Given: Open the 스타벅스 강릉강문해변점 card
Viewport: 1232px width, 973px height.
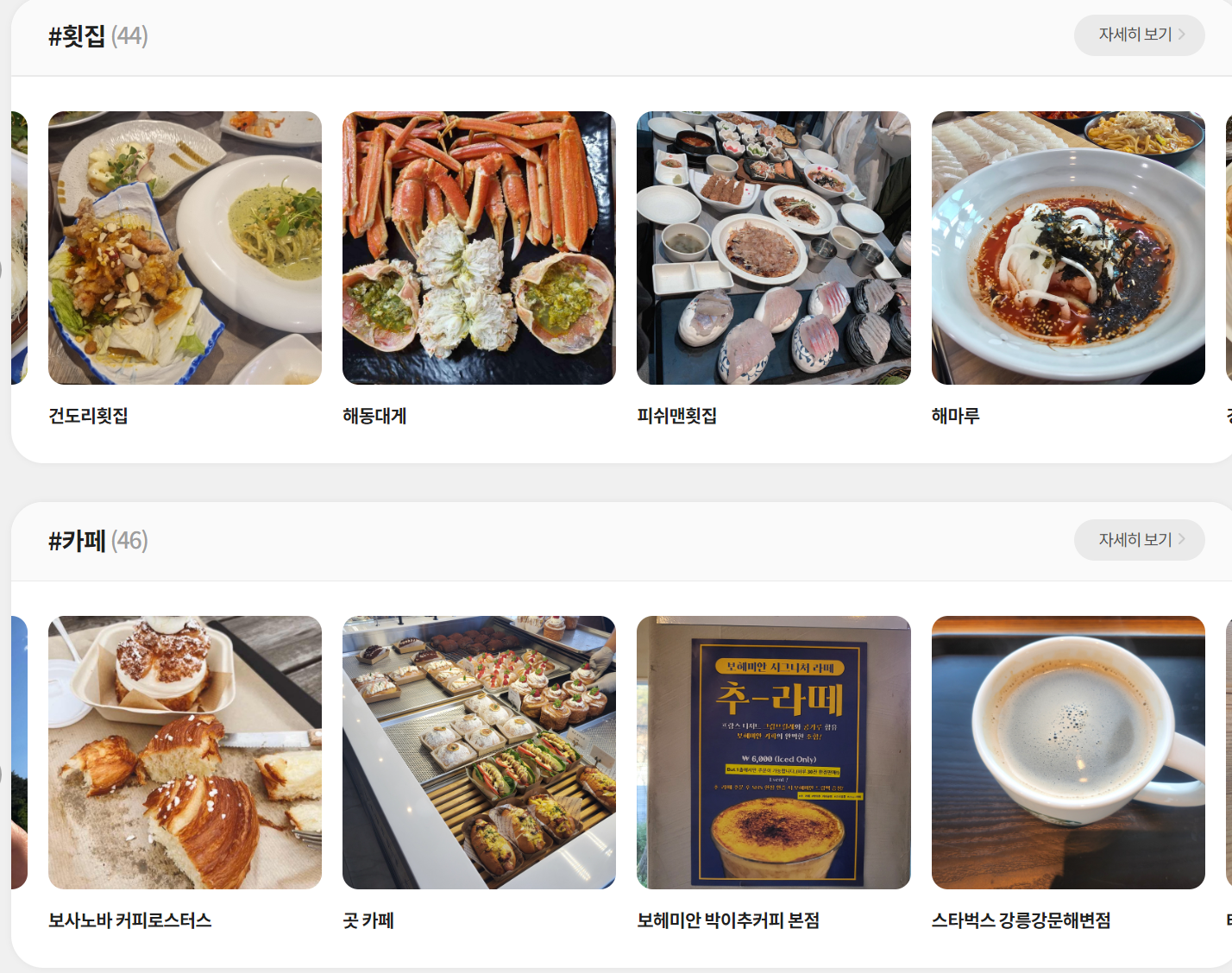Looking at the screenshot, I should point(1068,752).
